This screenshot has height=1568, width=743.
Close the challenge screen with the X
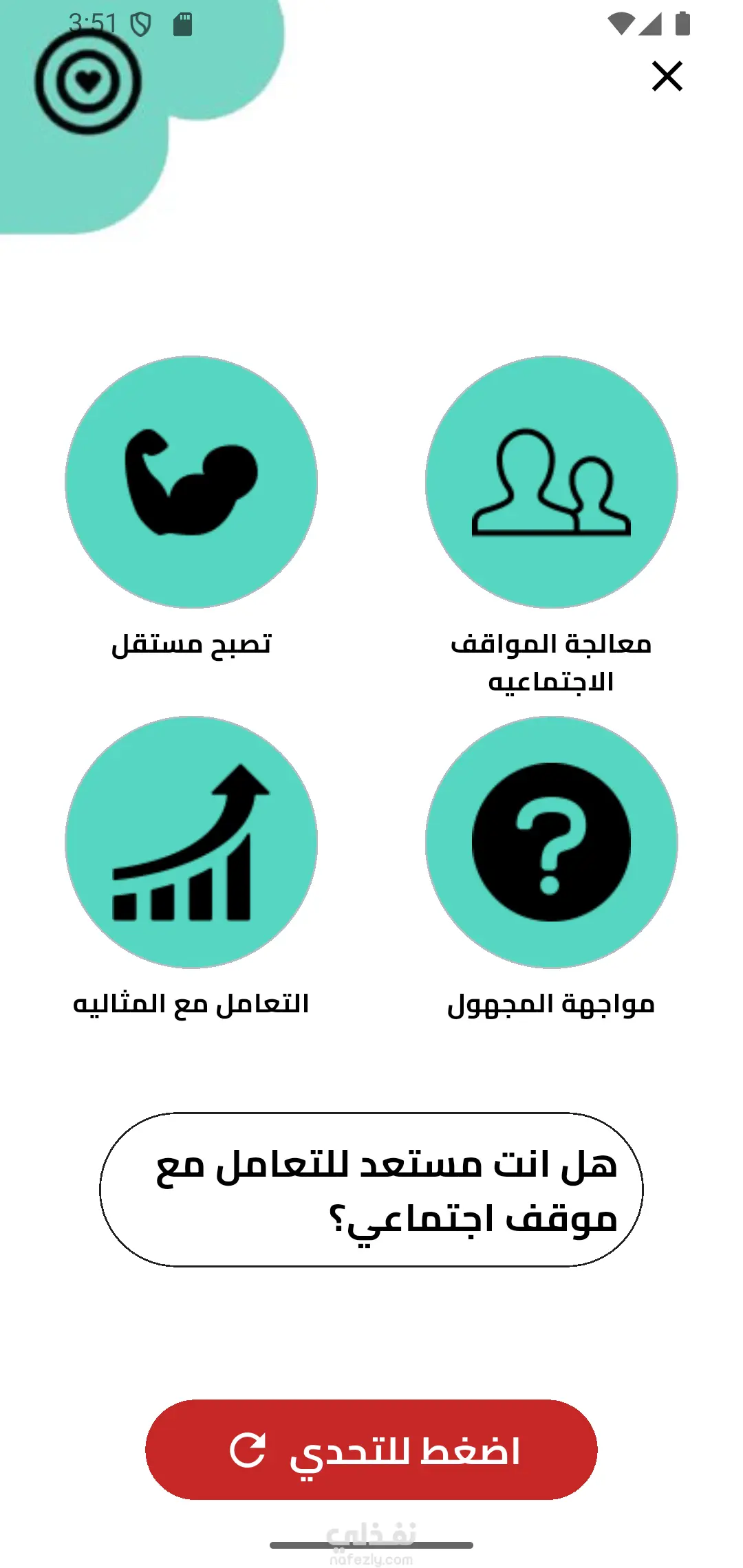(667, 76)
